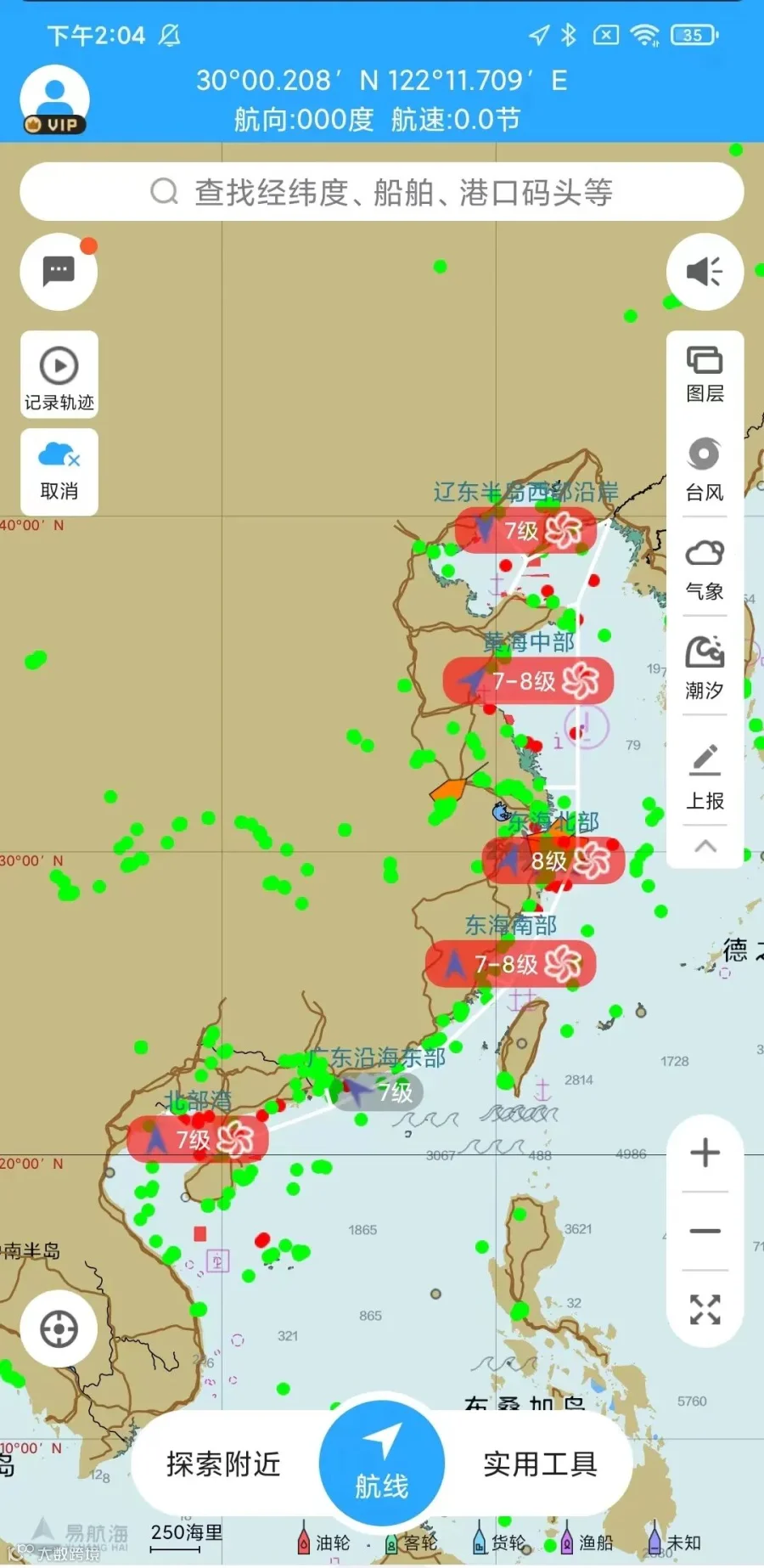Open the 气象 weather option
764x1568 pixels.
[705, 568]
